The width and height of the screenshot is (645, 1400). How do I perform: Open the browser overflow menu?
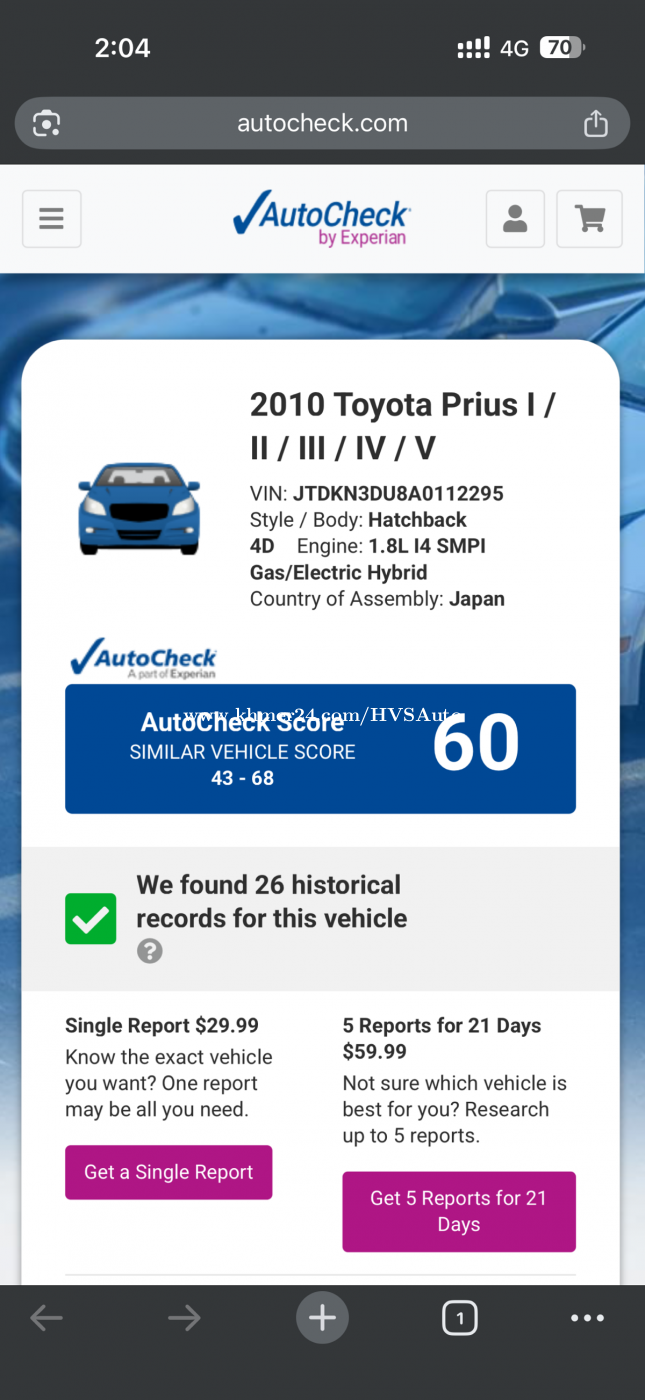[587, 1318]
